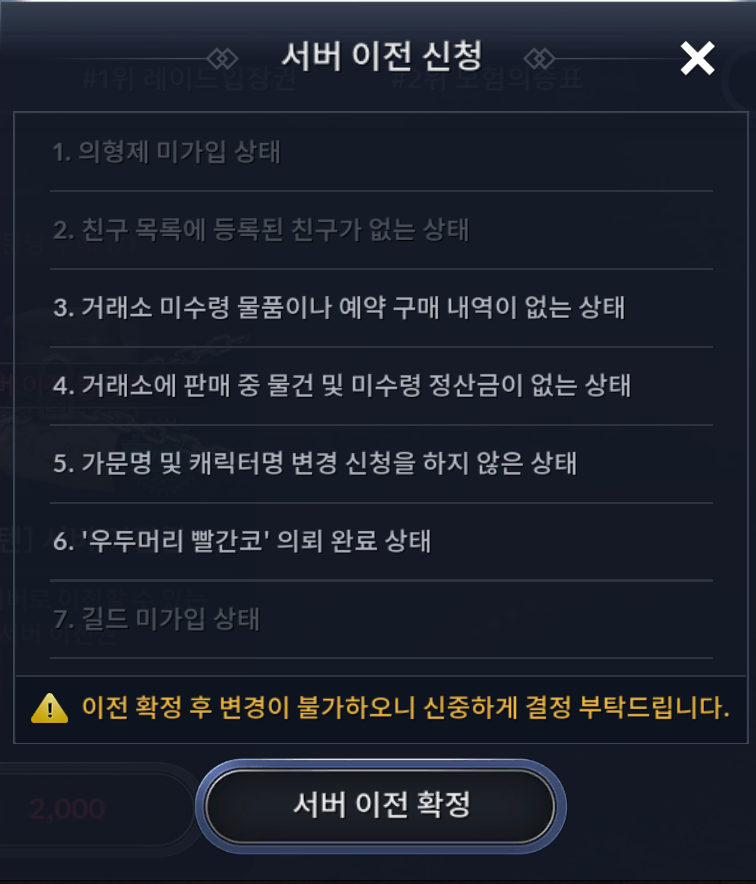756x884 pixels.
Task: Confirm with the 서버 이전 확정 button
Action: pos(381,805)
